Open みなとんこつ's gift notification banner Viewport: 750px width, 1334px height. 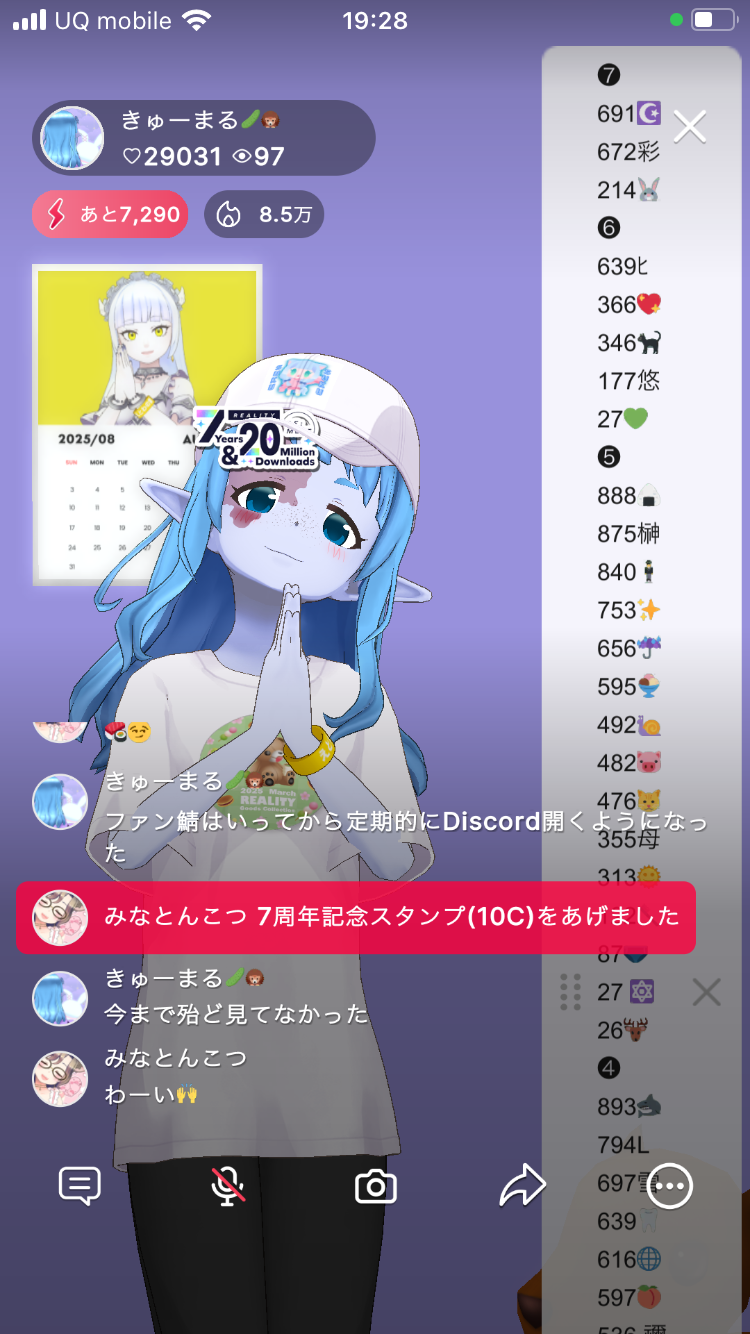355,917
